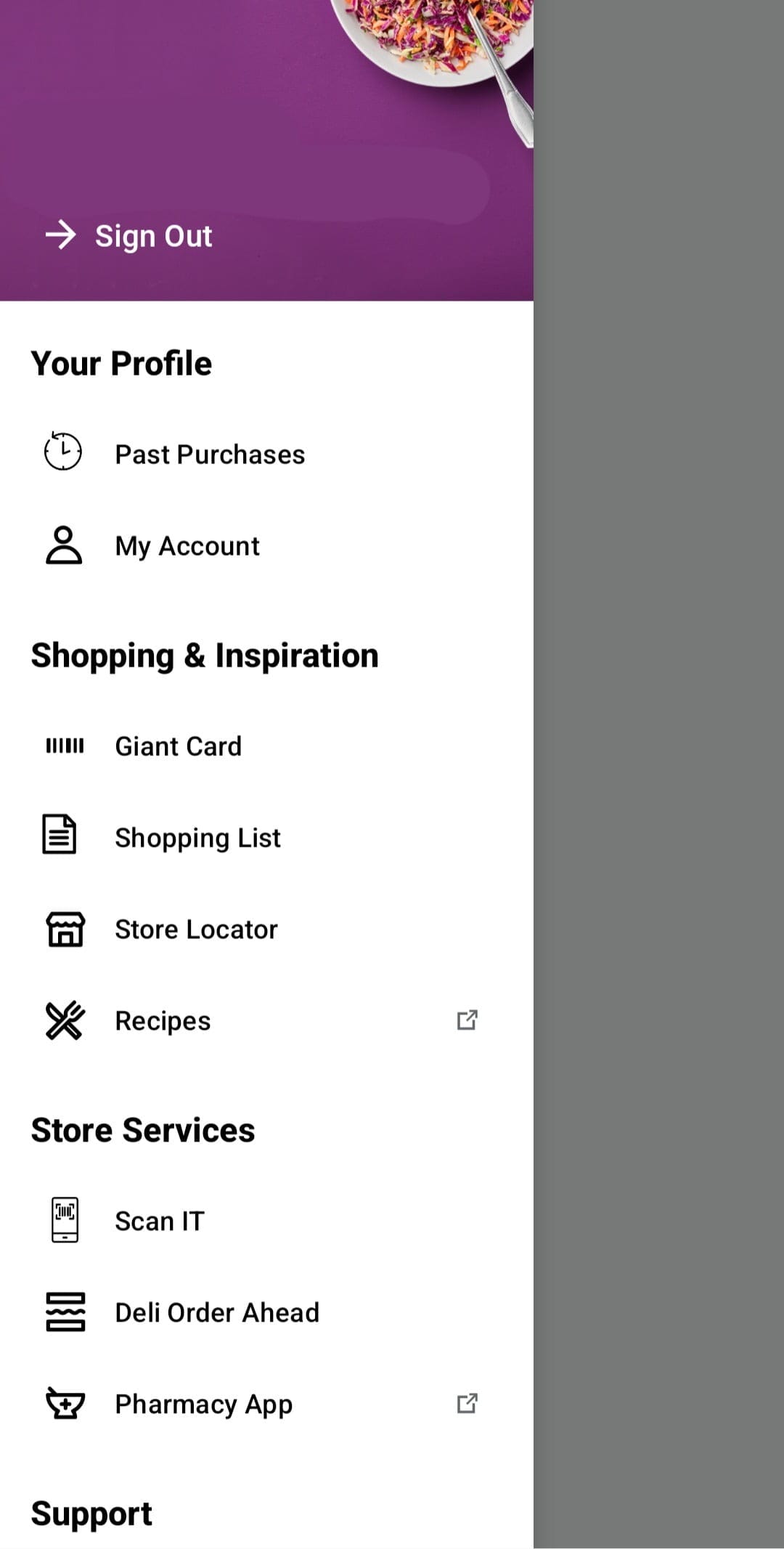Sign out of the account
The height and width of the screenshot is (1549, 784).
click(x=129, y=235)
